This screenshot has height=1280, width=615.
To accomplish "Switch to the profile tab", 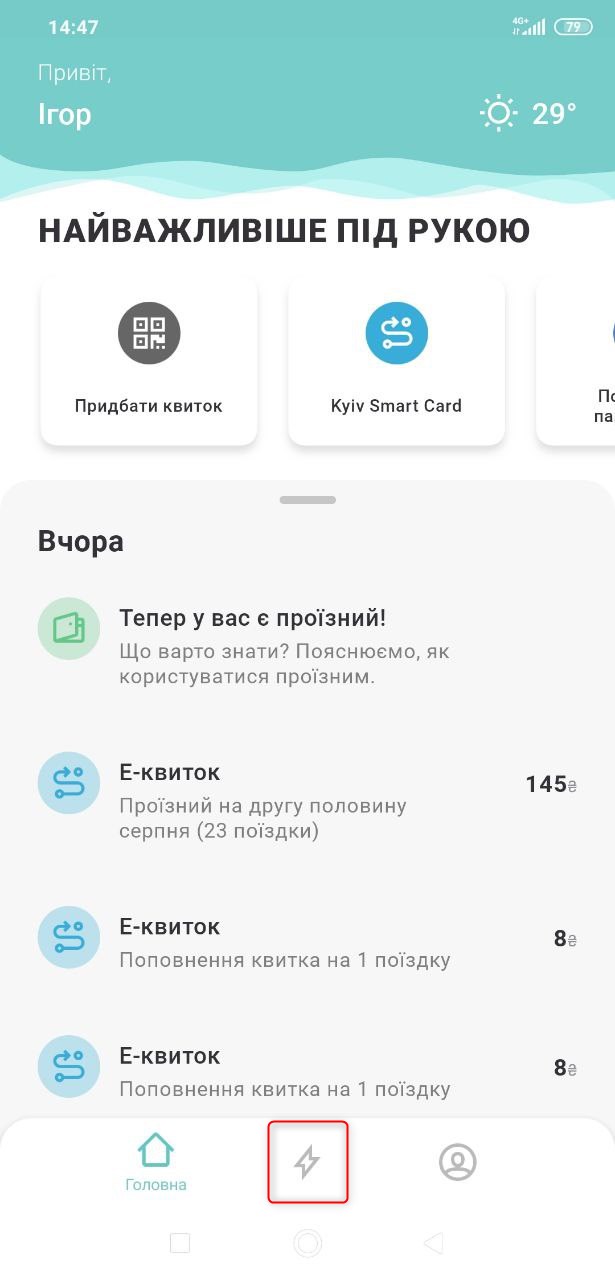I will click(x=458, y=1162).
